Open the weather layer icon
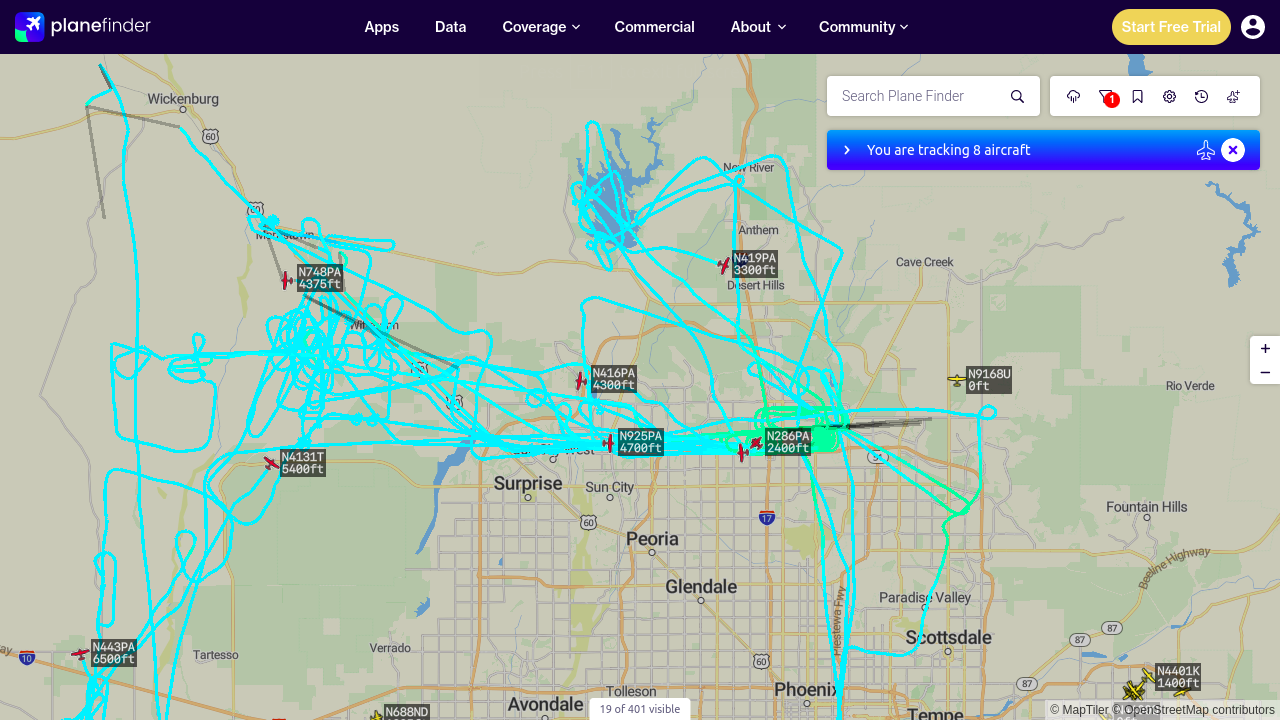The height and width of the screenshot is (720, 1280). [1074, 96]
